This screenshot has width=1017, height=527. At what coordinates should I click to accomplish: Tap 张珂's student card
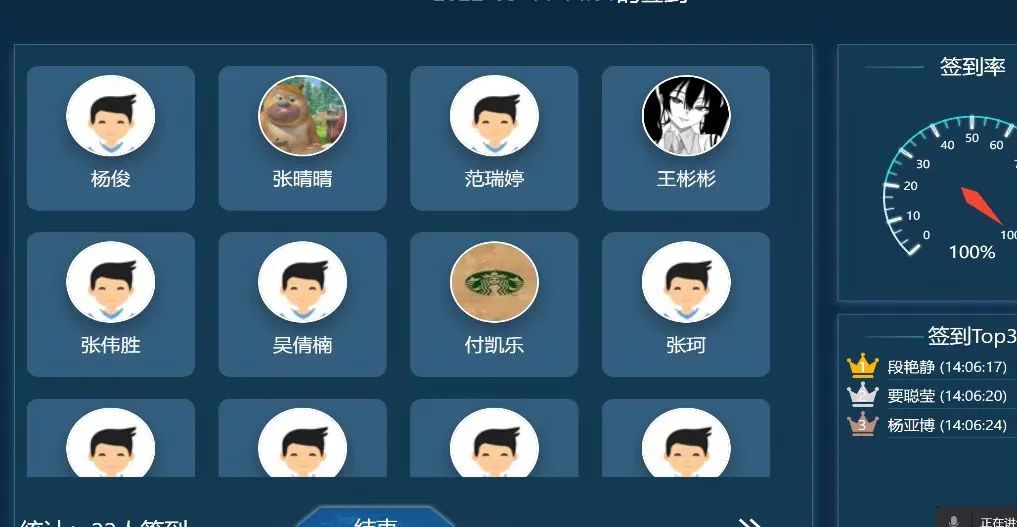pyautogui.click(x=686, y=304)
